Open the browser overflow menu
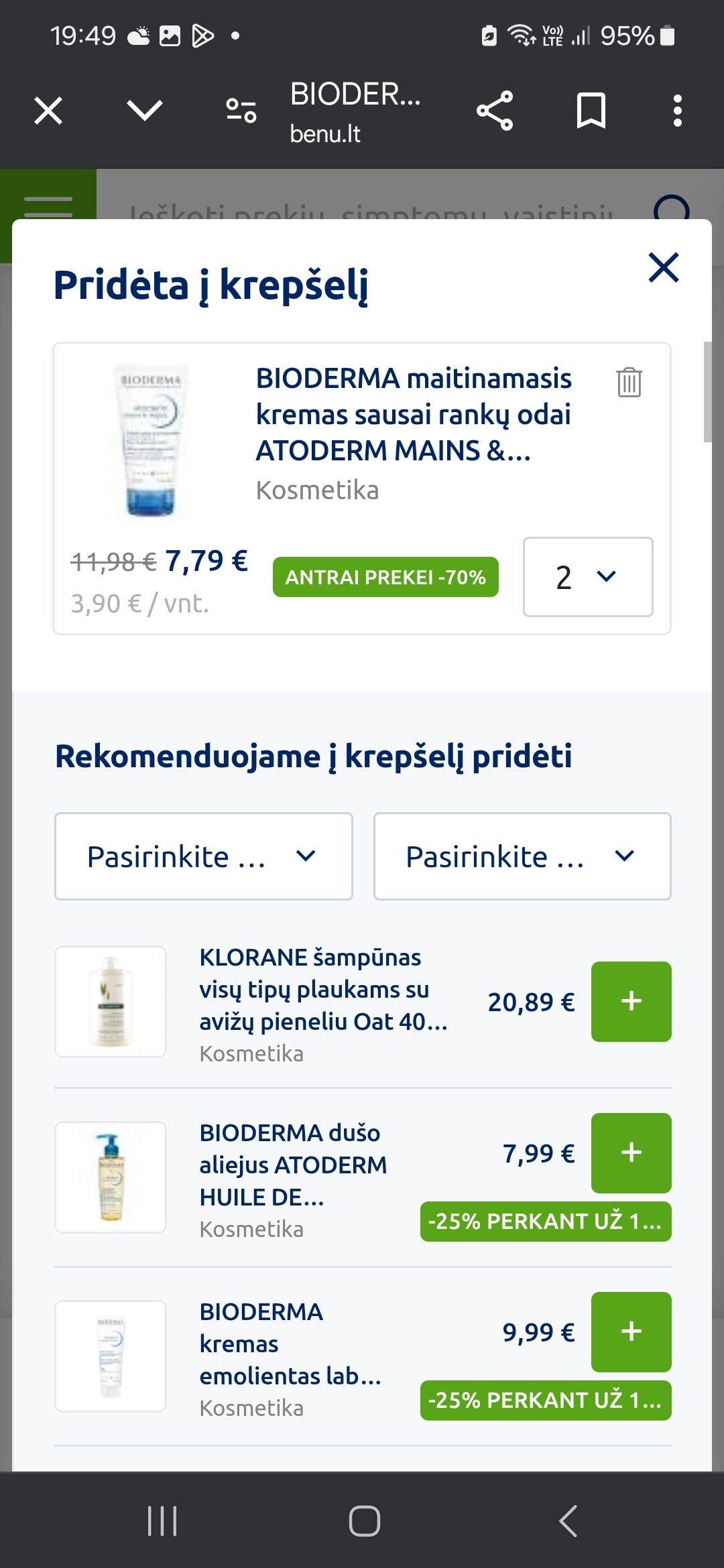724x1568 pixels. click(678, 111)
